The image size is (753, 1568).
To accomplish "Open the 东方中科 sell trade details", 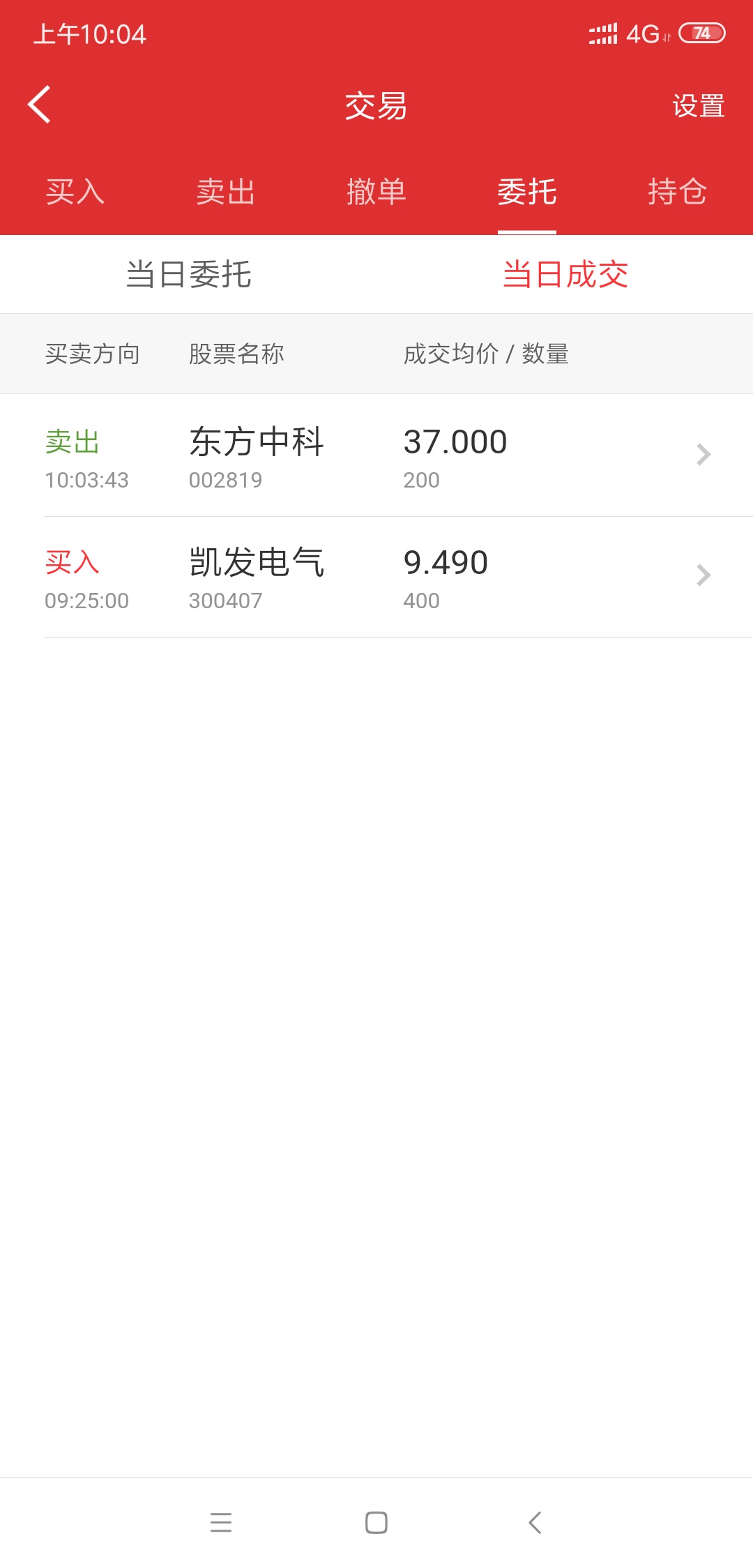I will pyautogui.click(x=376, y=455).
